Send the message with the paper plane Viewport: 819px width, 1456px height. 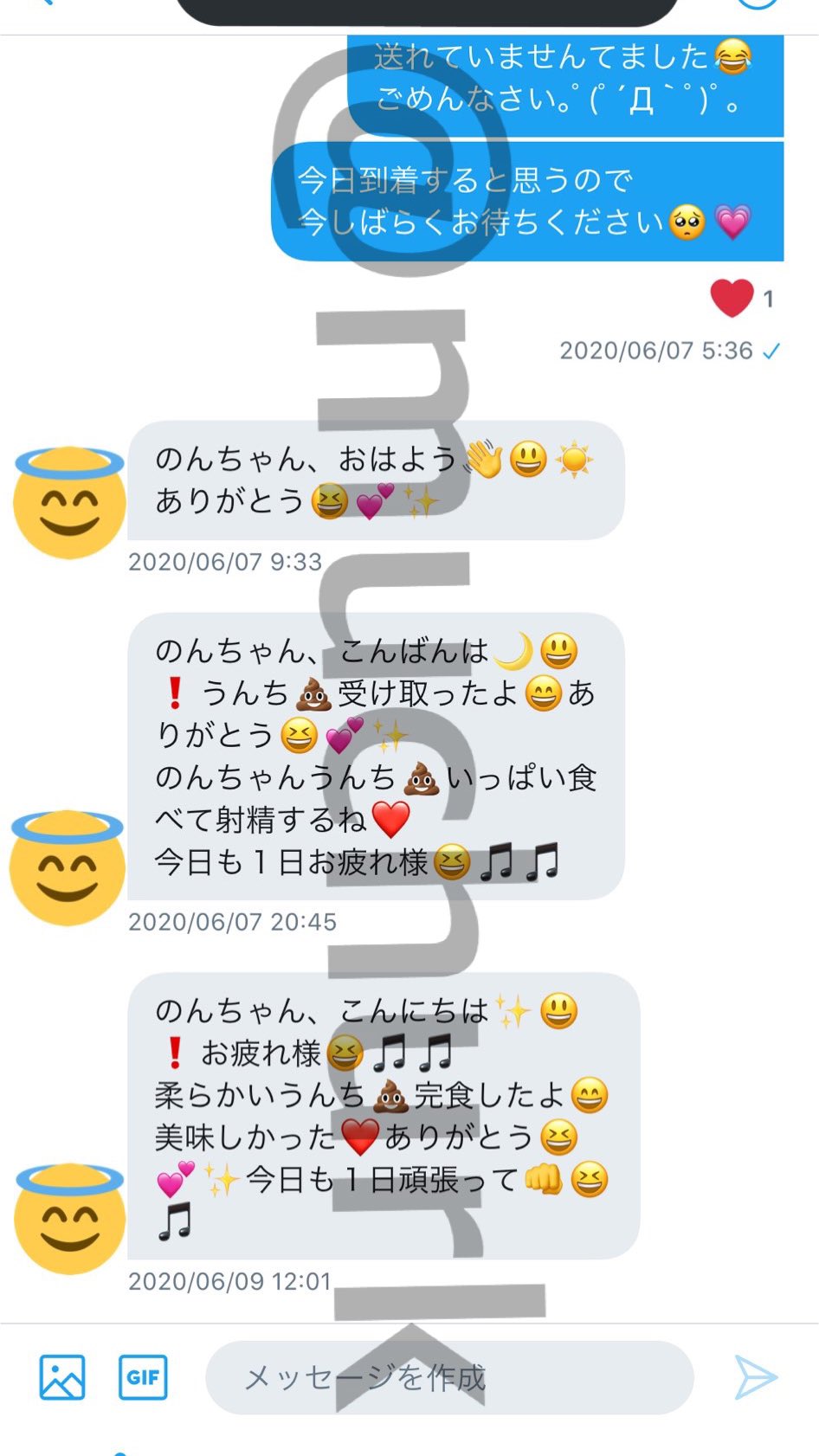tap(756, 1377)
